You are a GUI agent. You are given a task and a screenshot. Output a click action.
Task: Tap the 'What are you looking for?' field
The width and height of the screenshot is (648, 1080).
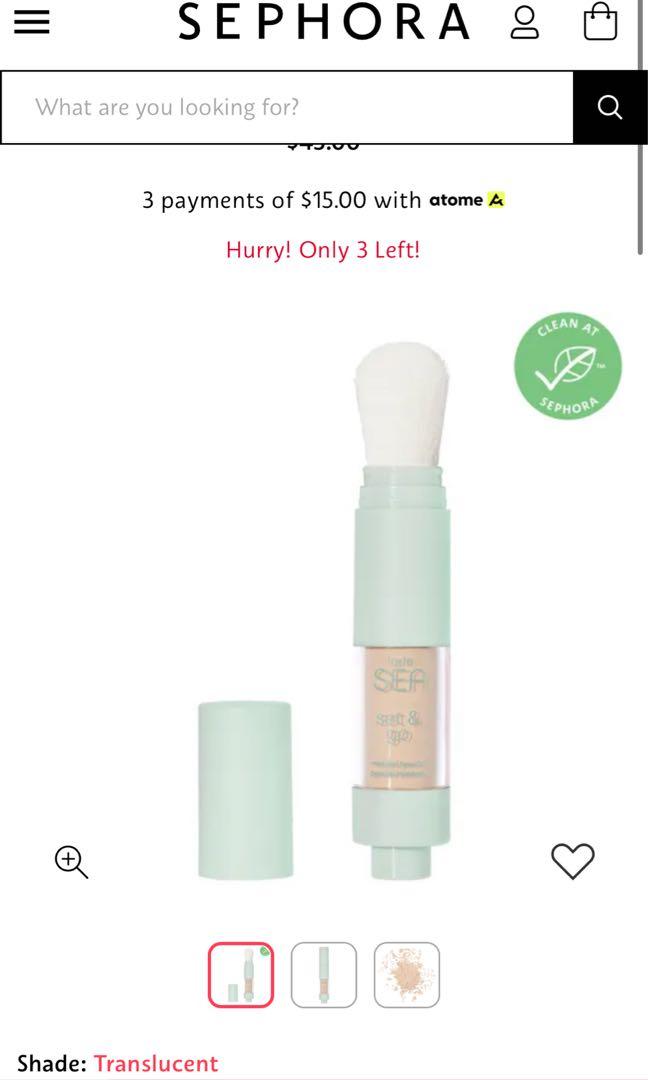[288, 107]
